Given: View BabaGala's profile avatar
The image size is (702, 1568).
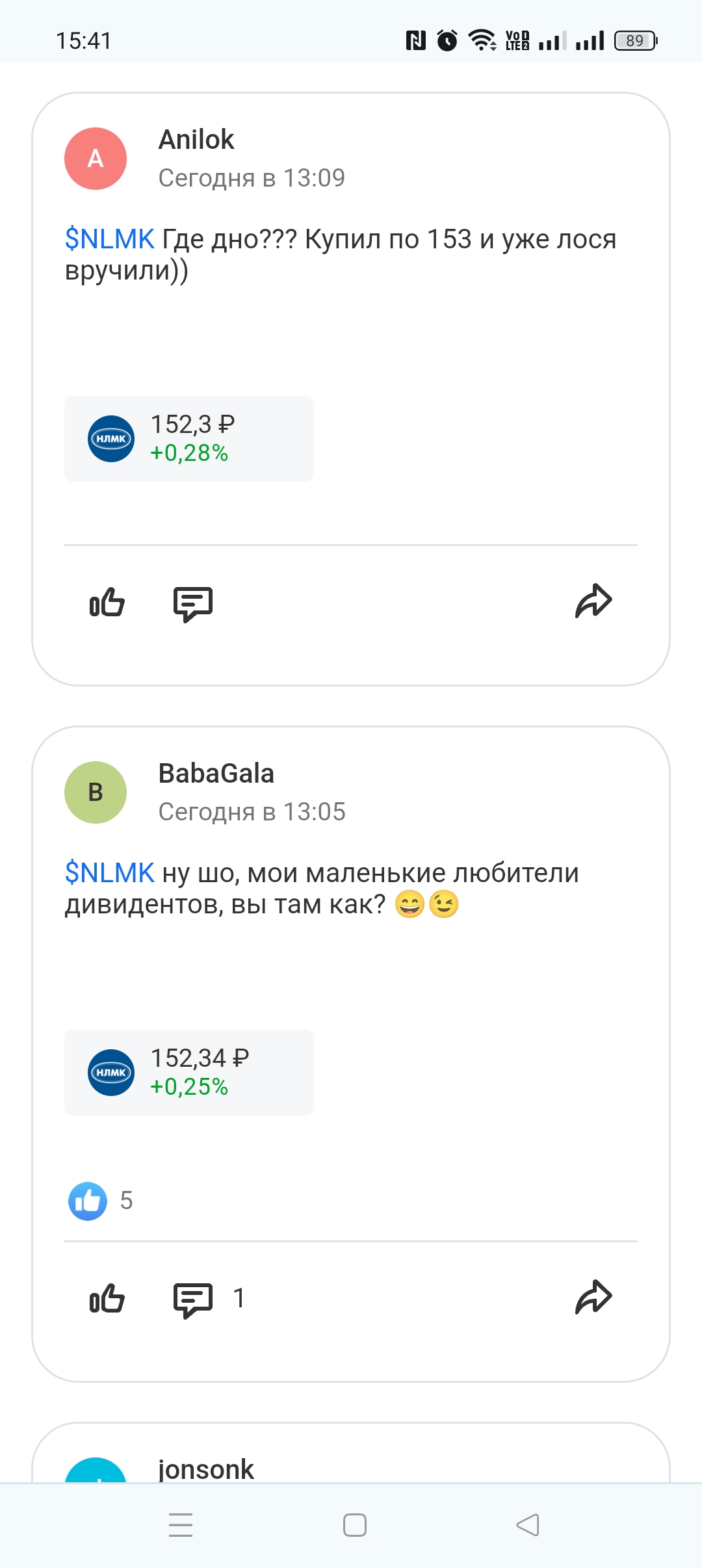Looking at the screenshot, I should 96,792.
